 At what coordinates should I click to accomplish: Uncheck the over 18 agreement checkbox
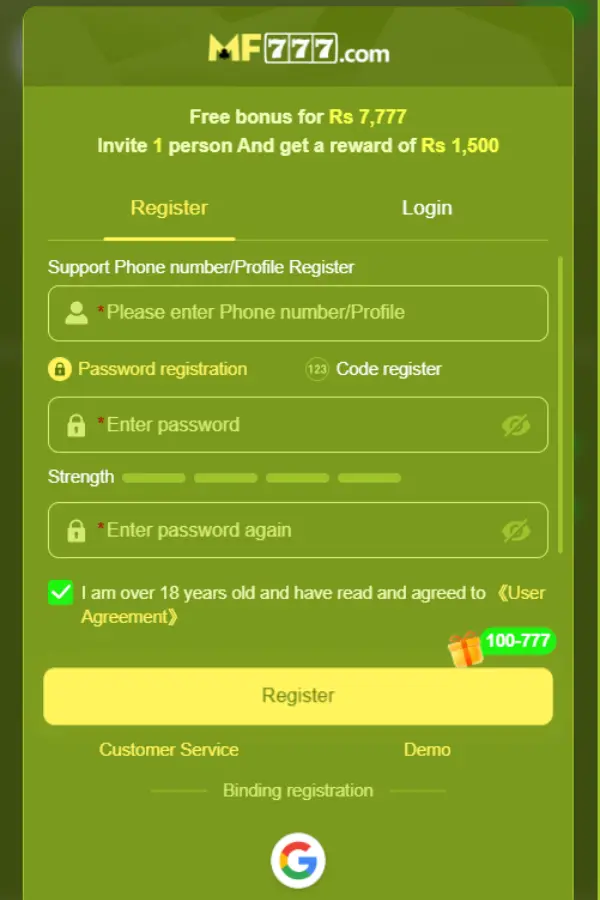(61, 592)
